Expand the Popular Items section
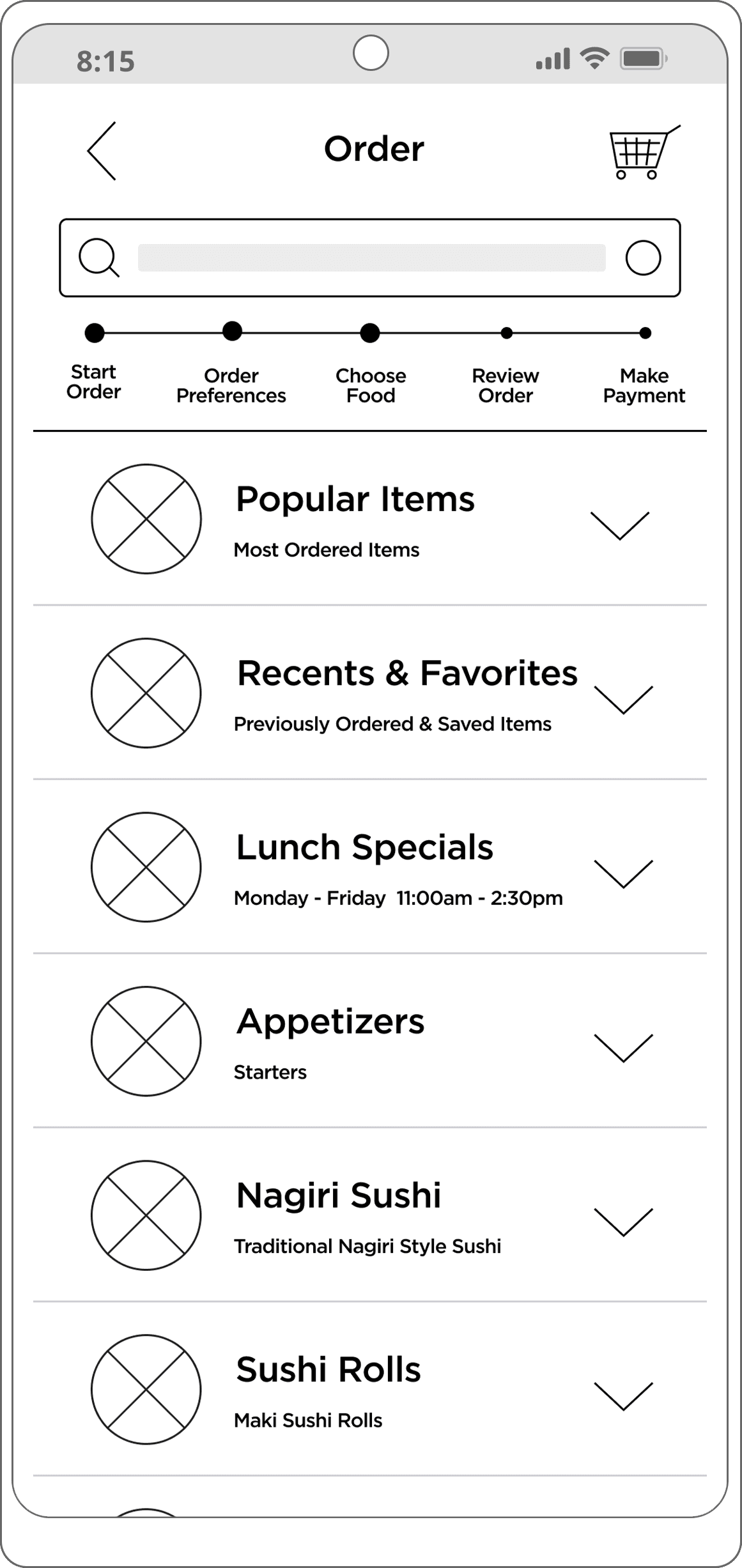 [x=619, y=525]
